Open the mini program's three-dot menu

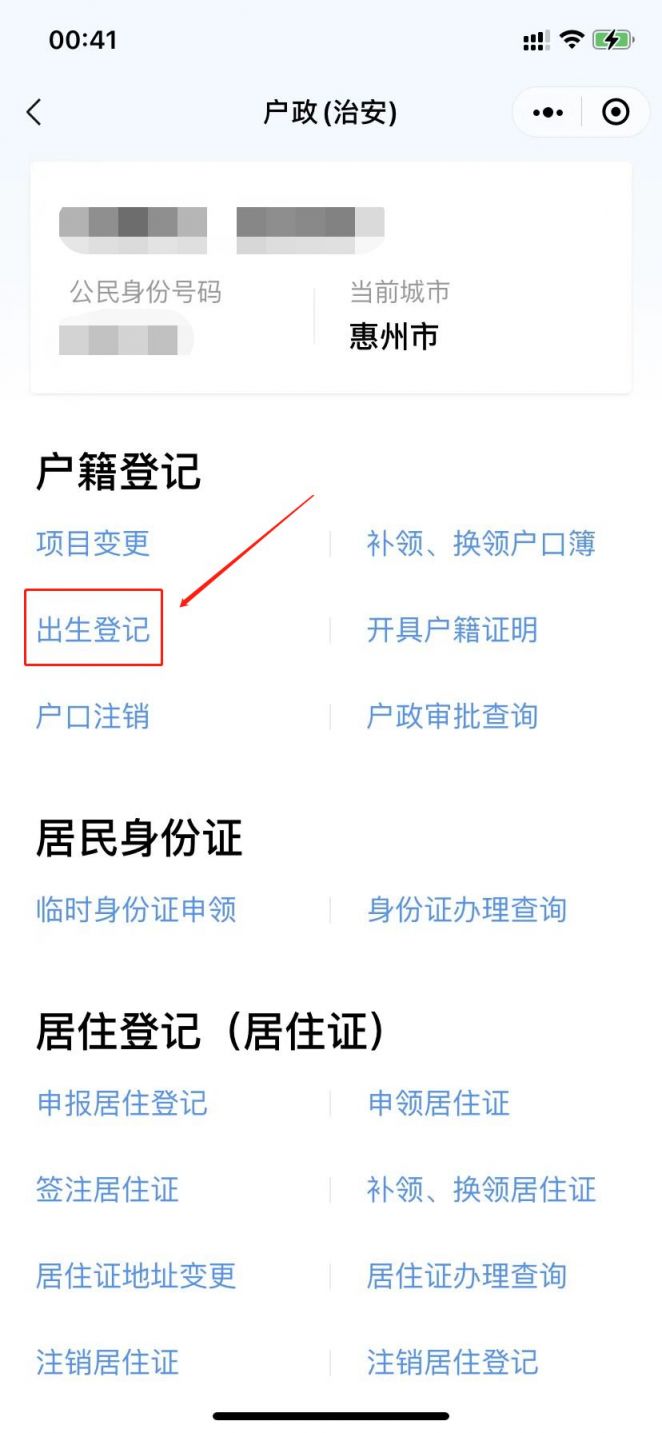point(548,112)
